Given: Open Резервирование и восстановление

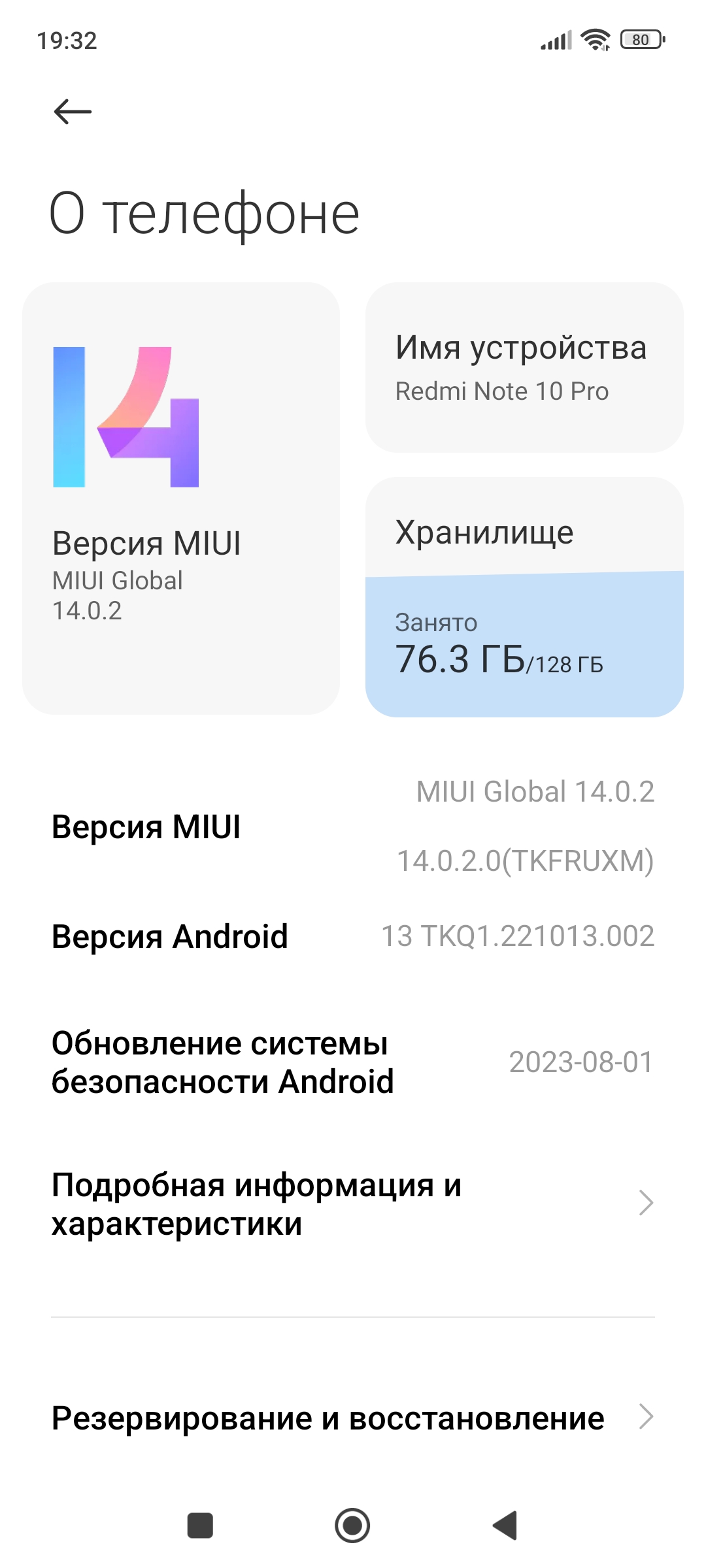Looking at the screenshot, I should pyautogui.click(x=353, y=1418).
